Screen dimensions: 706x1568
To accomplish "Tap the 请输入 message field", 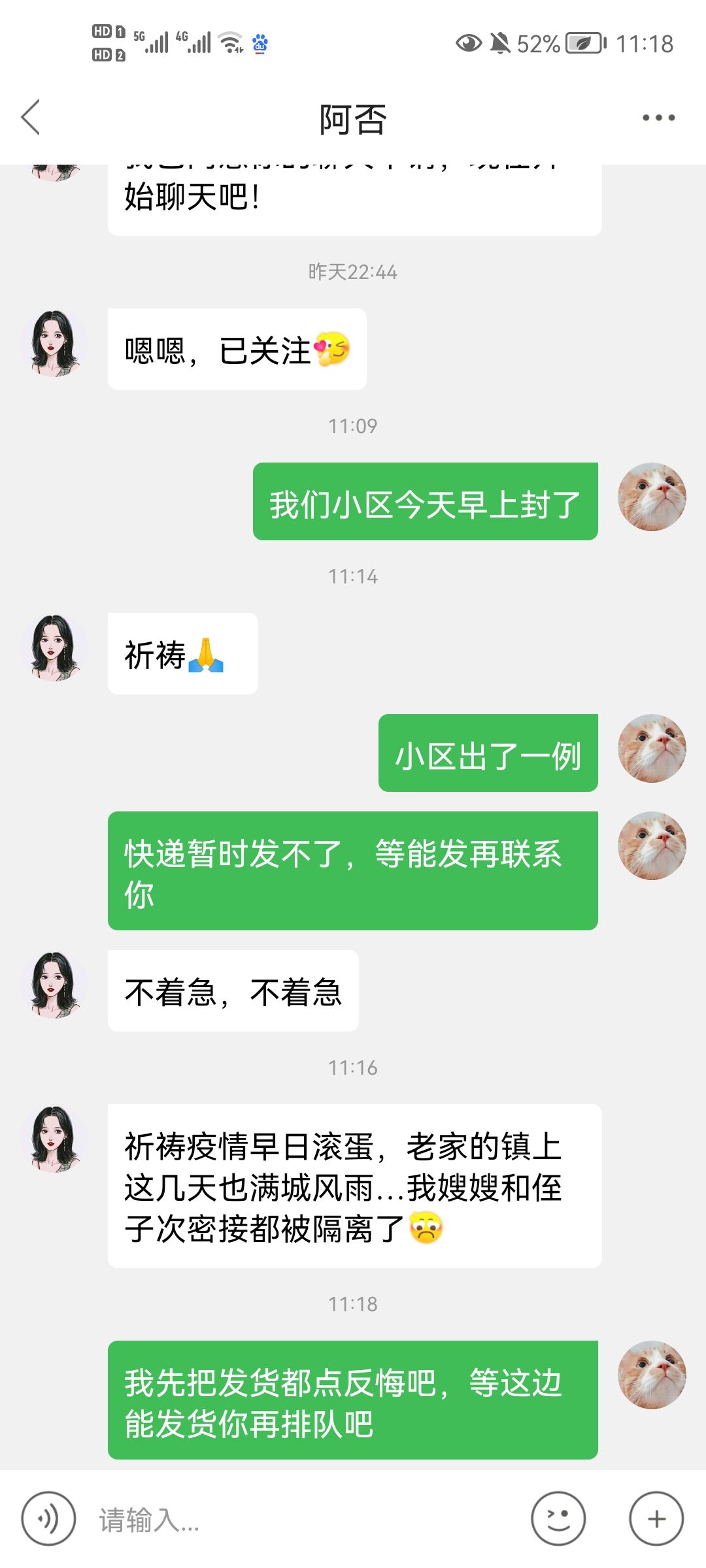I will click(x=307, y=1520).
